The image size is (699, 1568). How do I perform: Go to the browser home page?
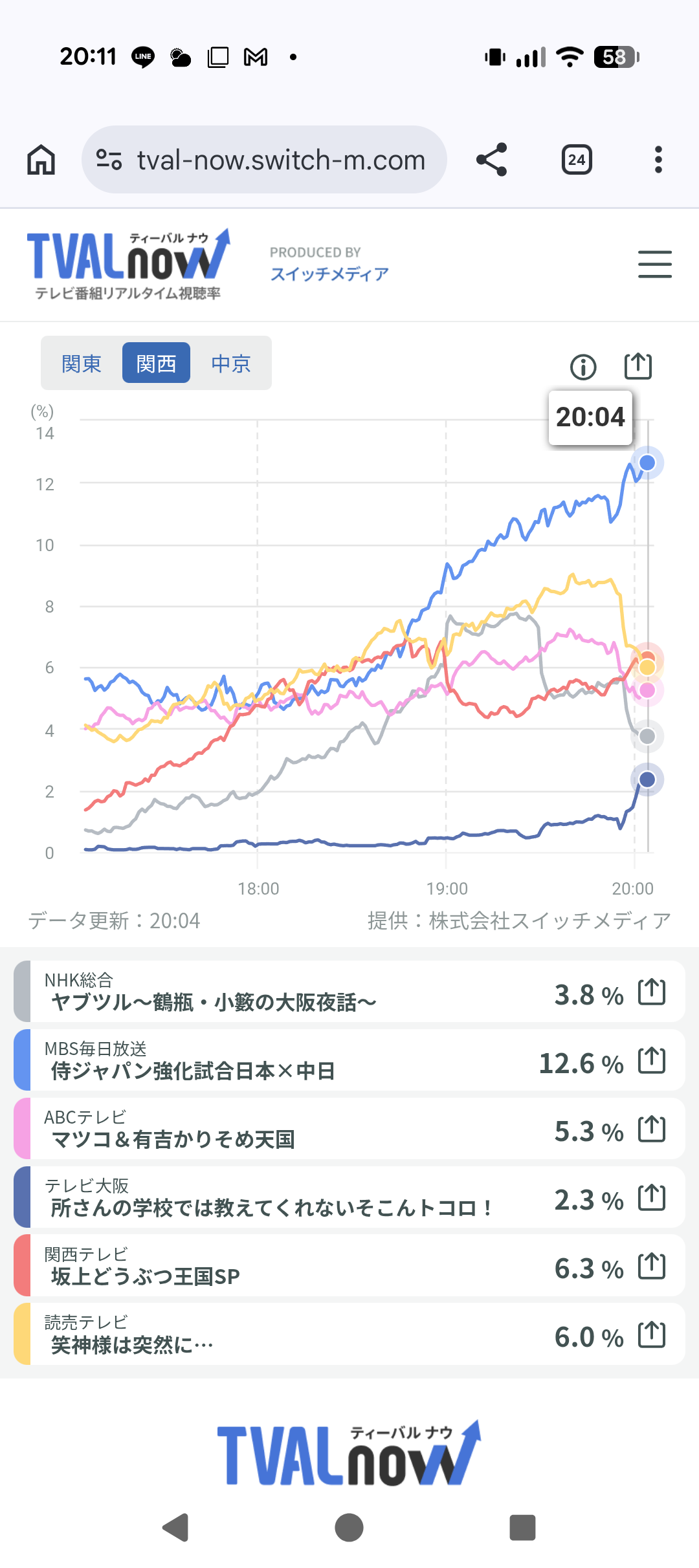41,160
